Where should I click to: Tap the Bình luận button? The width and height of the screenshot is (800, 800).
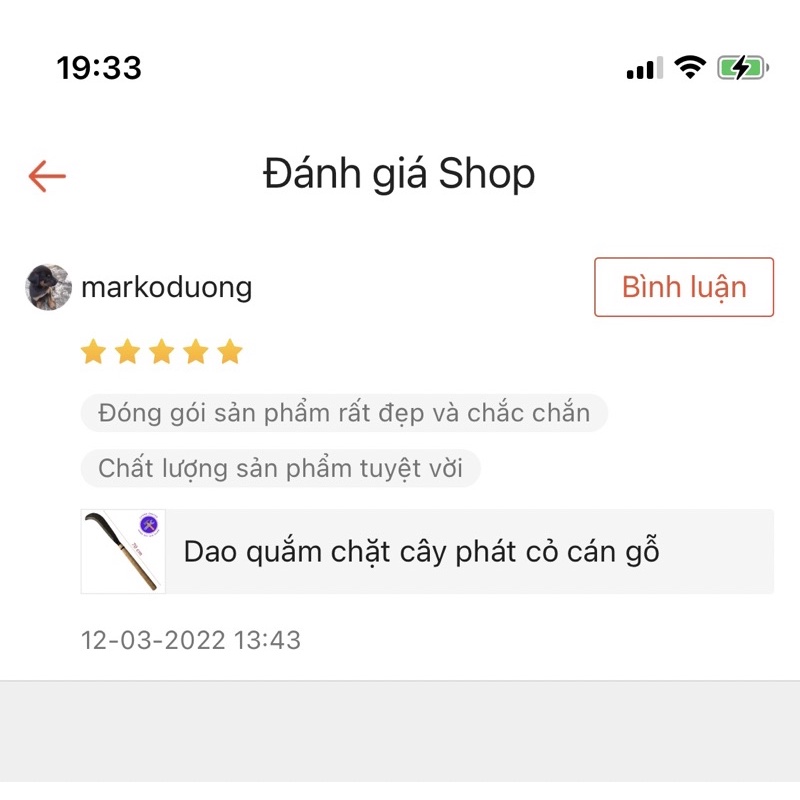[x=684, y=288]
